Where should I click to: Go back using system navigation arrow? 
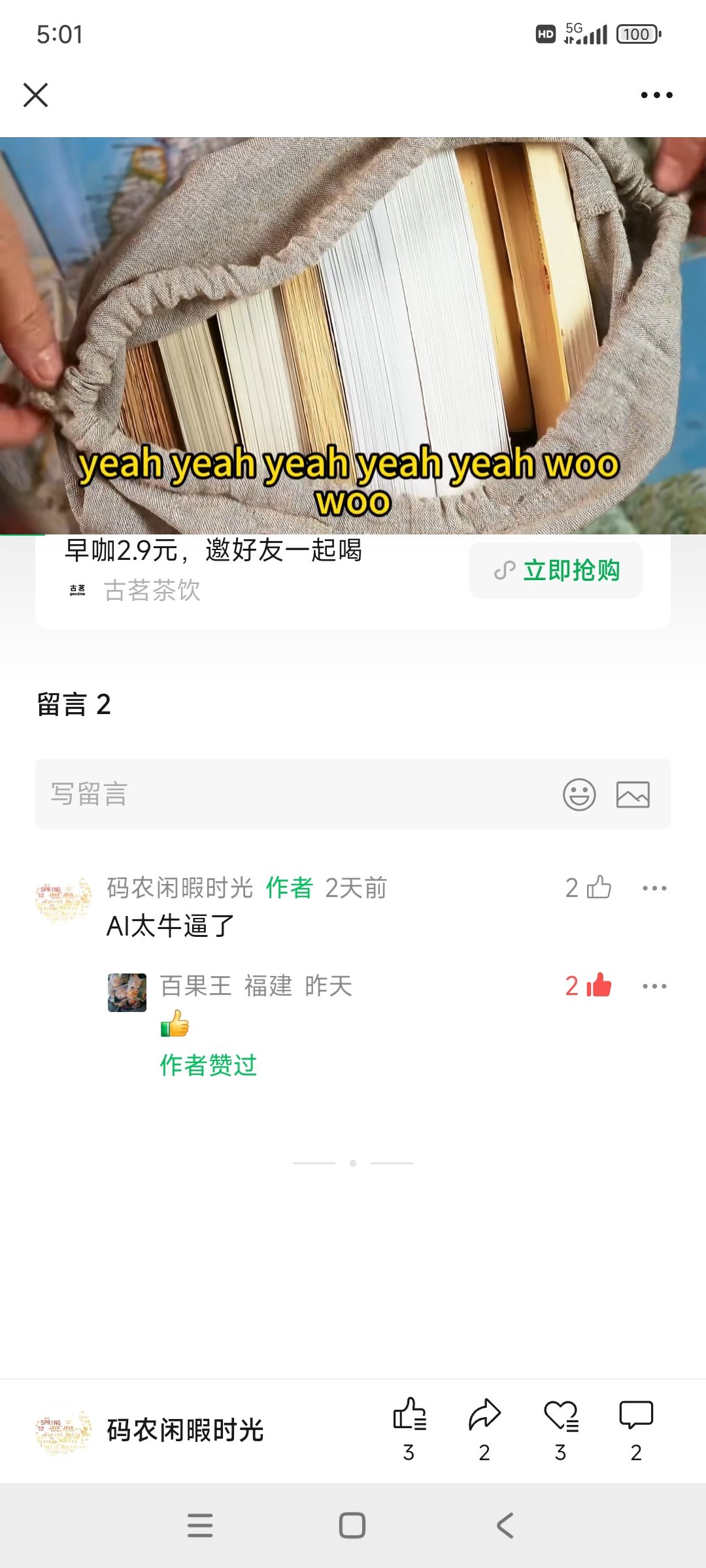click(505, 1526)
